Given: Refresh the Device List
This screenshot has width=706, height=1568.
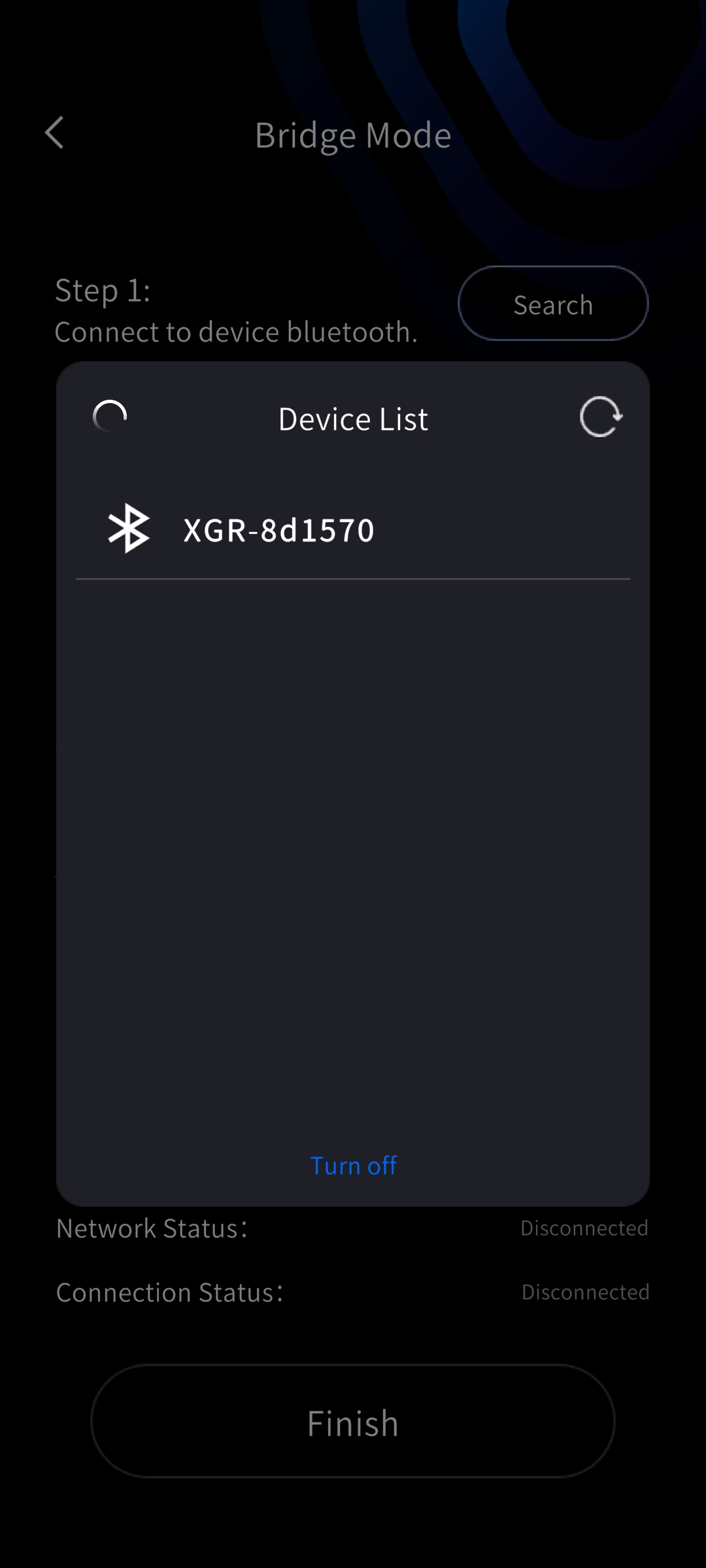Looking at the screenshot, I should pos(601,417).
